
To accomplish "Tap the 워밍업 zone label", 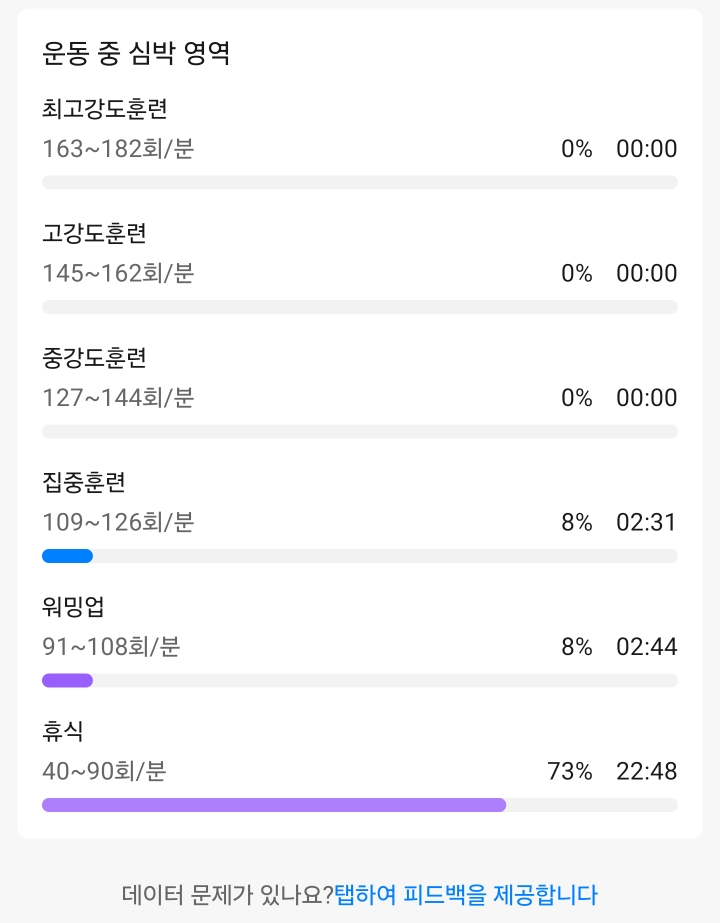I will coord(74,606).
